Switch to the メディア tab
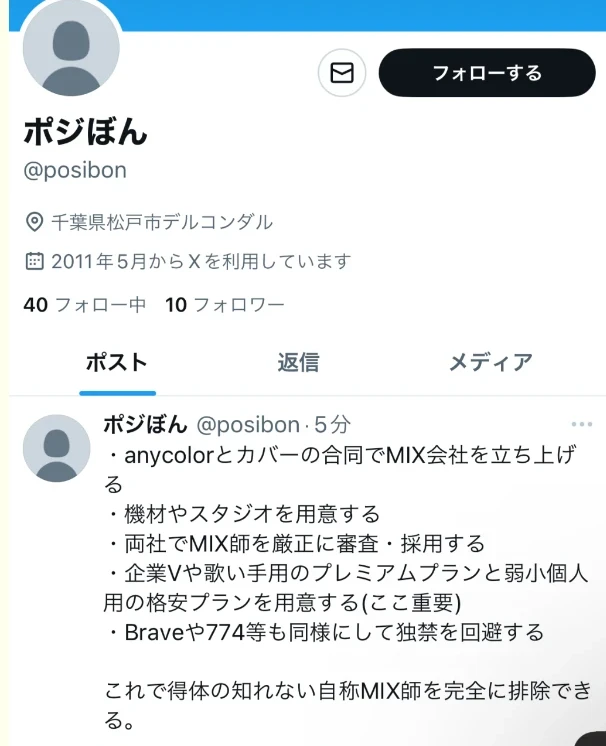This screenshot has width=606, height=746. point(490,362)
